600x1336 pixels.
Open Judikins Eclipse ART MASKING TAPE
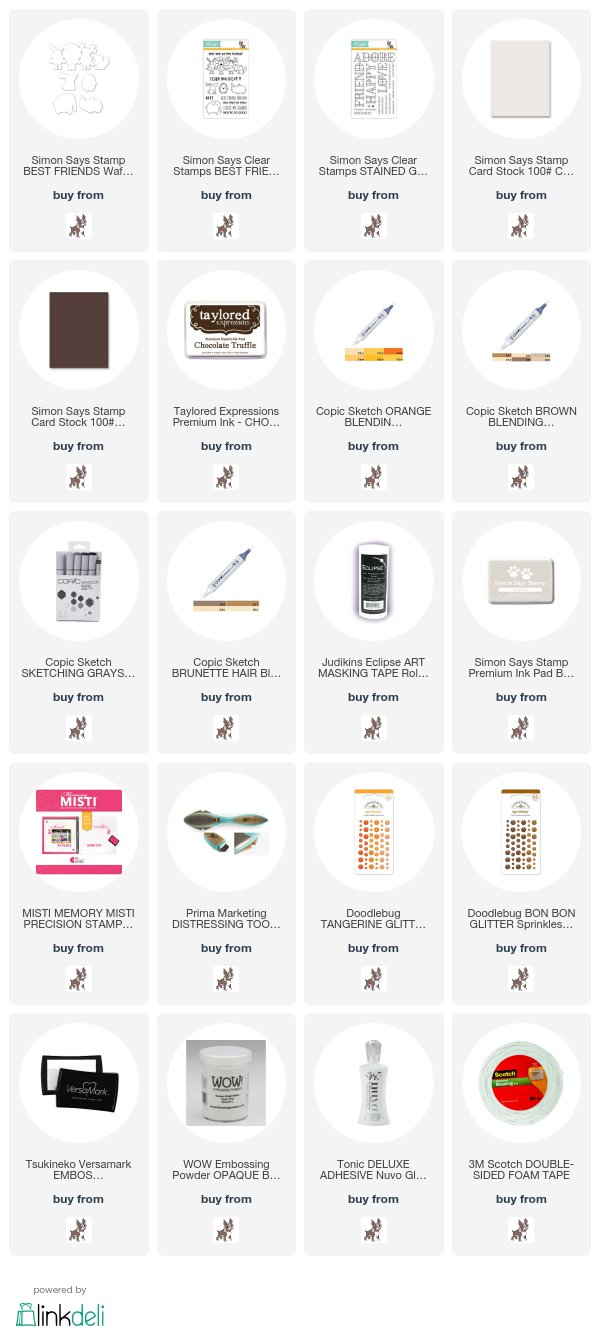pos(374,668)
